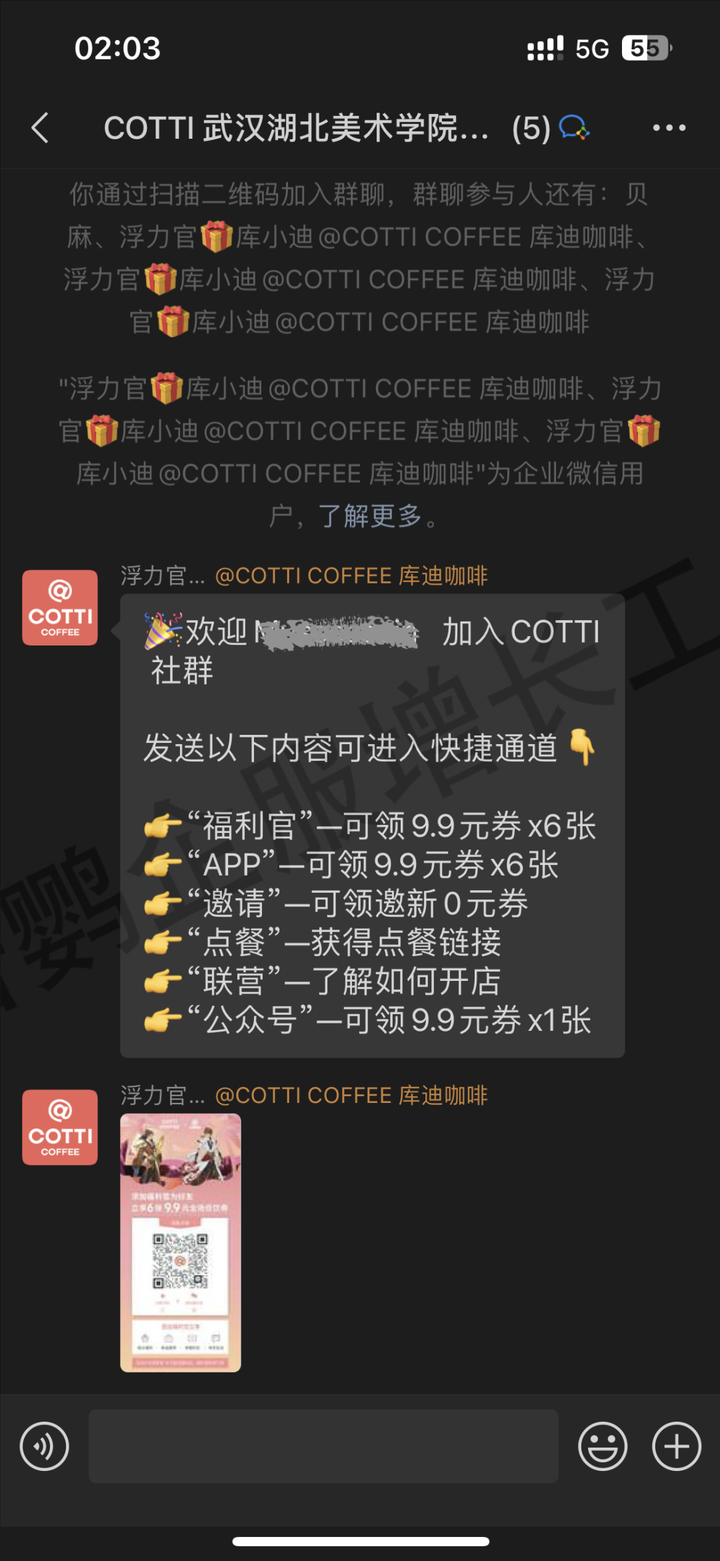The height and width of the screenshot is (1561, 720).
Task: Tap the COTTI avatar beside the poster image
Action: pyautogui.click(x=60, y=1128)
